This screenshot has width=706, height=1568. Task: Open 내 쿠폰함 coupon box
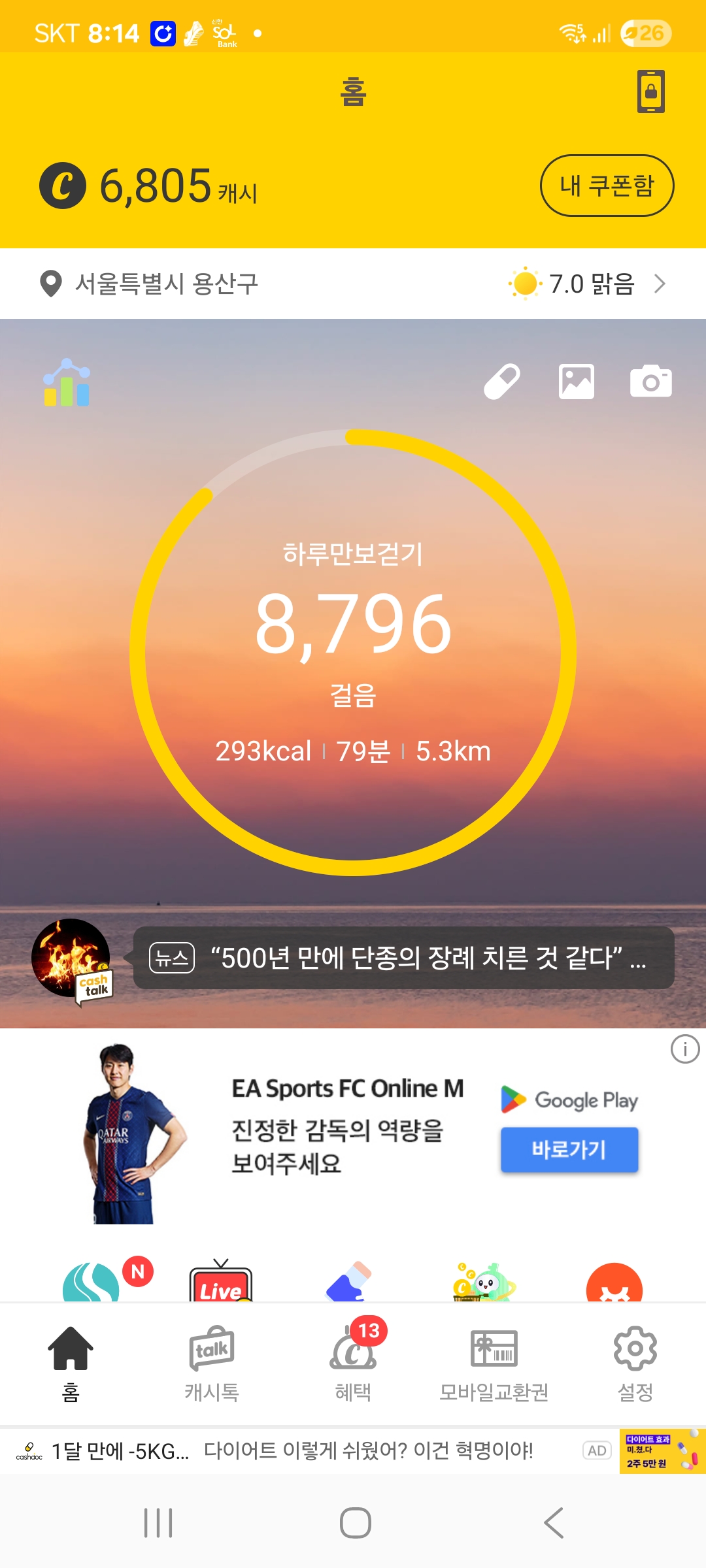(x=607, y=186)
